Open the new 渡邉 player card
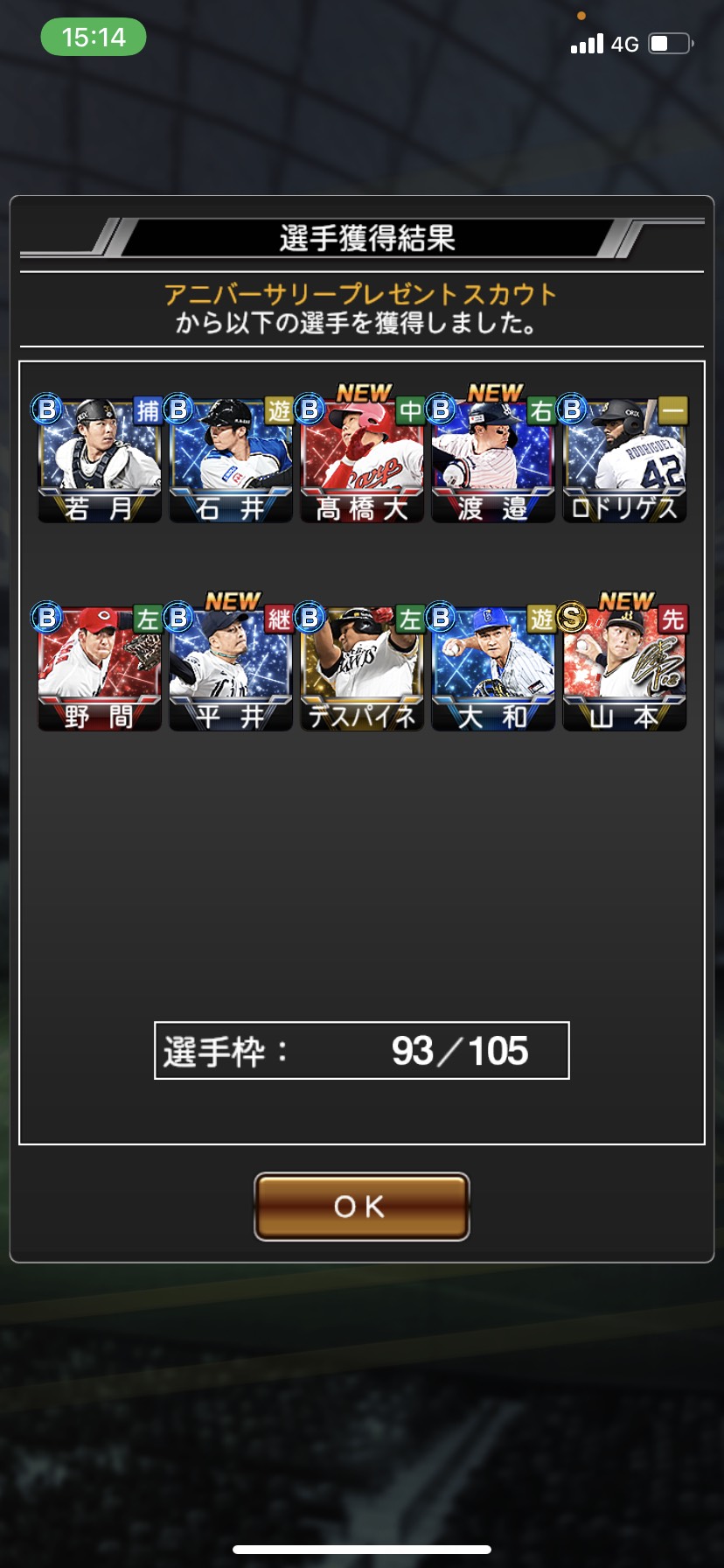 pos(493,460)
